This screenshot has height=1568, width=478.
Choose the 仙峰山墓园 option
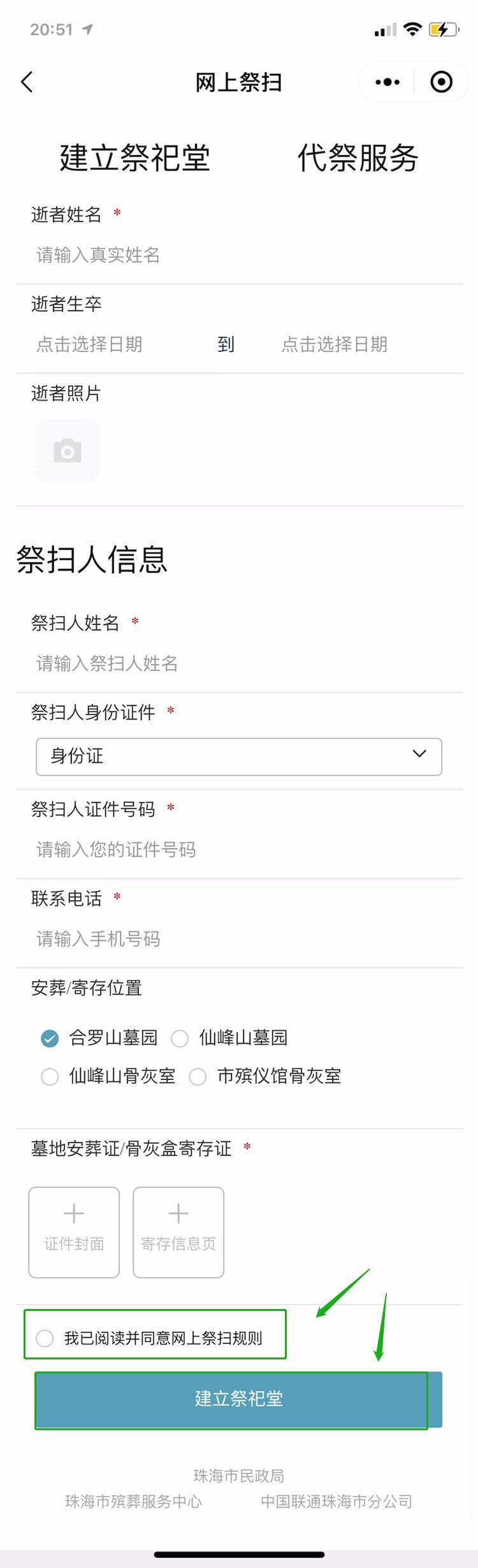(x=180, y=1039)
